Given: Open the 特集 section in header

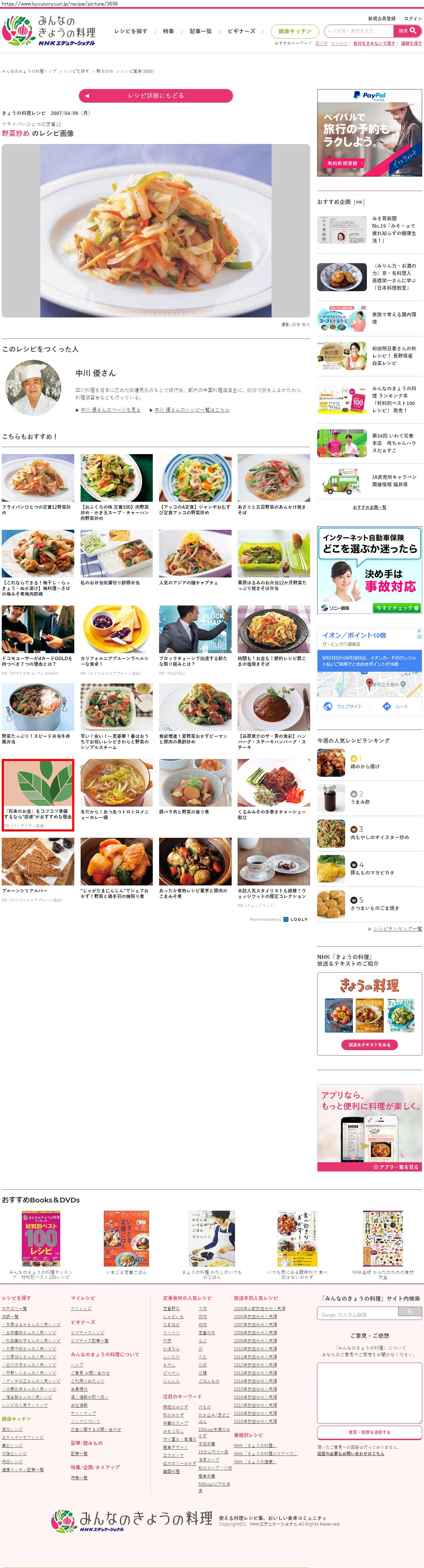Looking at the screenshot, I should click(x=169, y=31).
